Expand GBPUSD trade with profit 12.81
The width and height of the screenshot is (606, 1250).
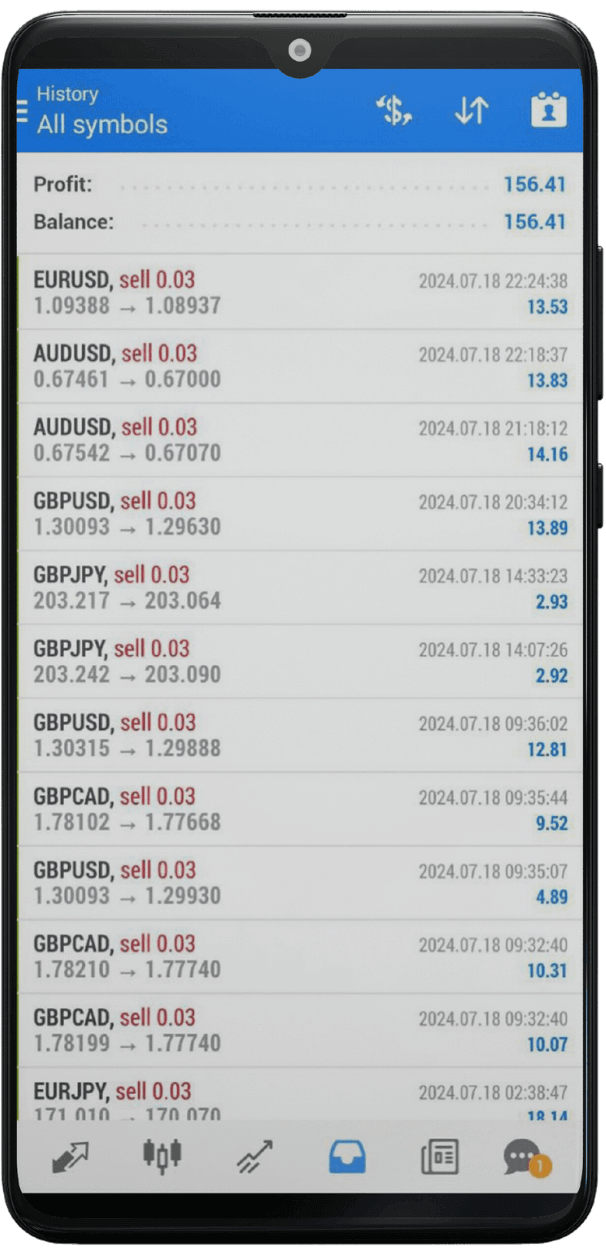(300, 735)
